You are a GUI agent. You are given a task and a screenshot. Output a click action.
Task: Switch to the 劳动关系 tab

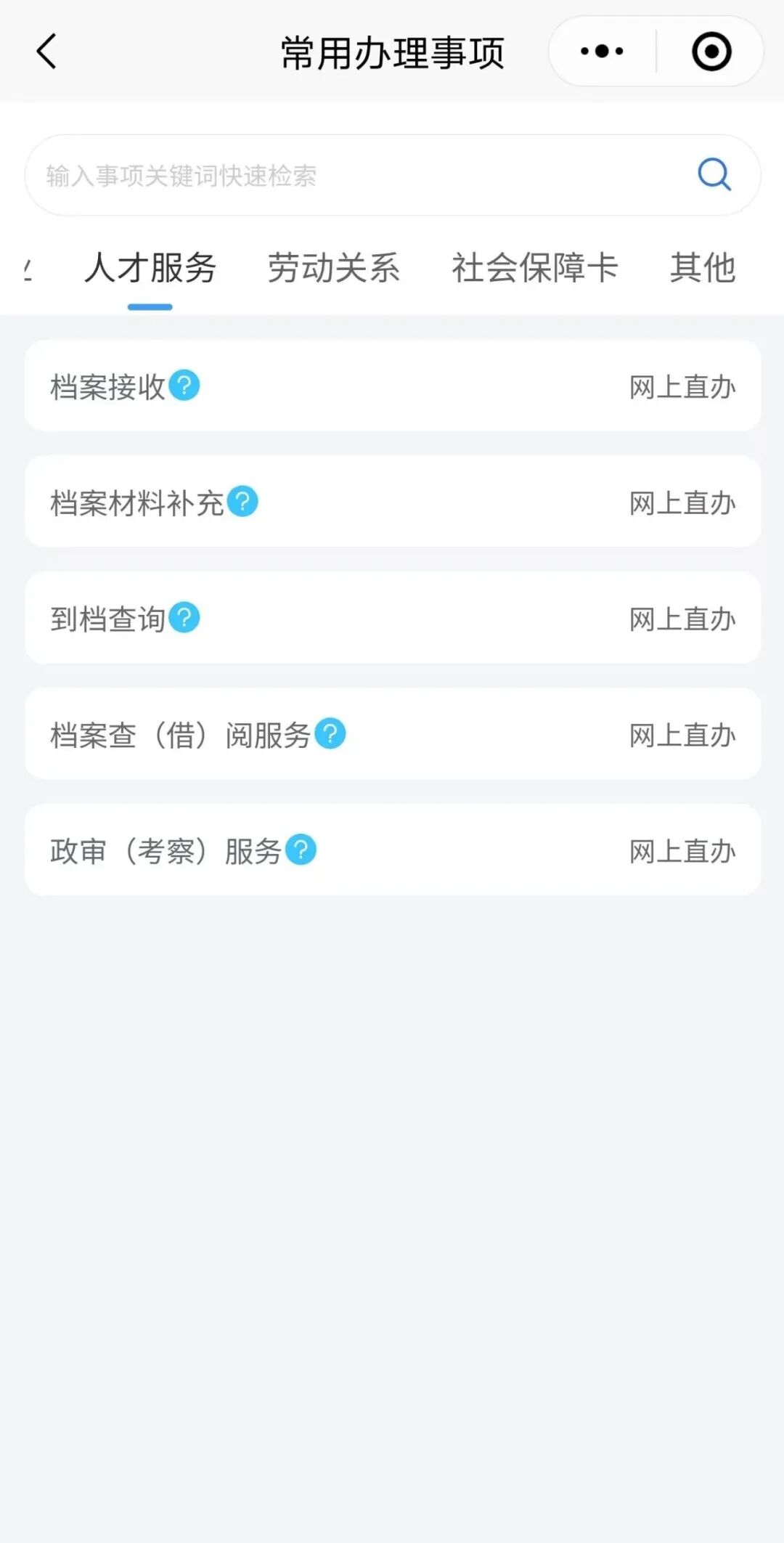(x=333, y=267)
